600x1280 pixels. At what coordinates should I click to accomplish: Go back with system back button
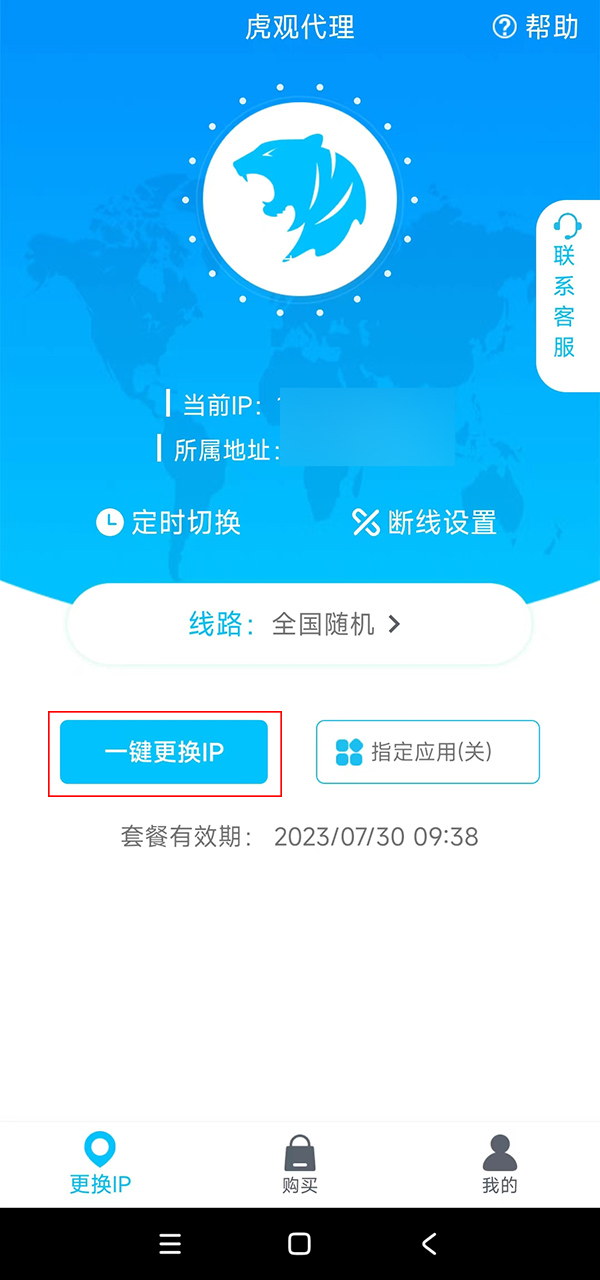pyautogui.click(x=429, y=1243)
